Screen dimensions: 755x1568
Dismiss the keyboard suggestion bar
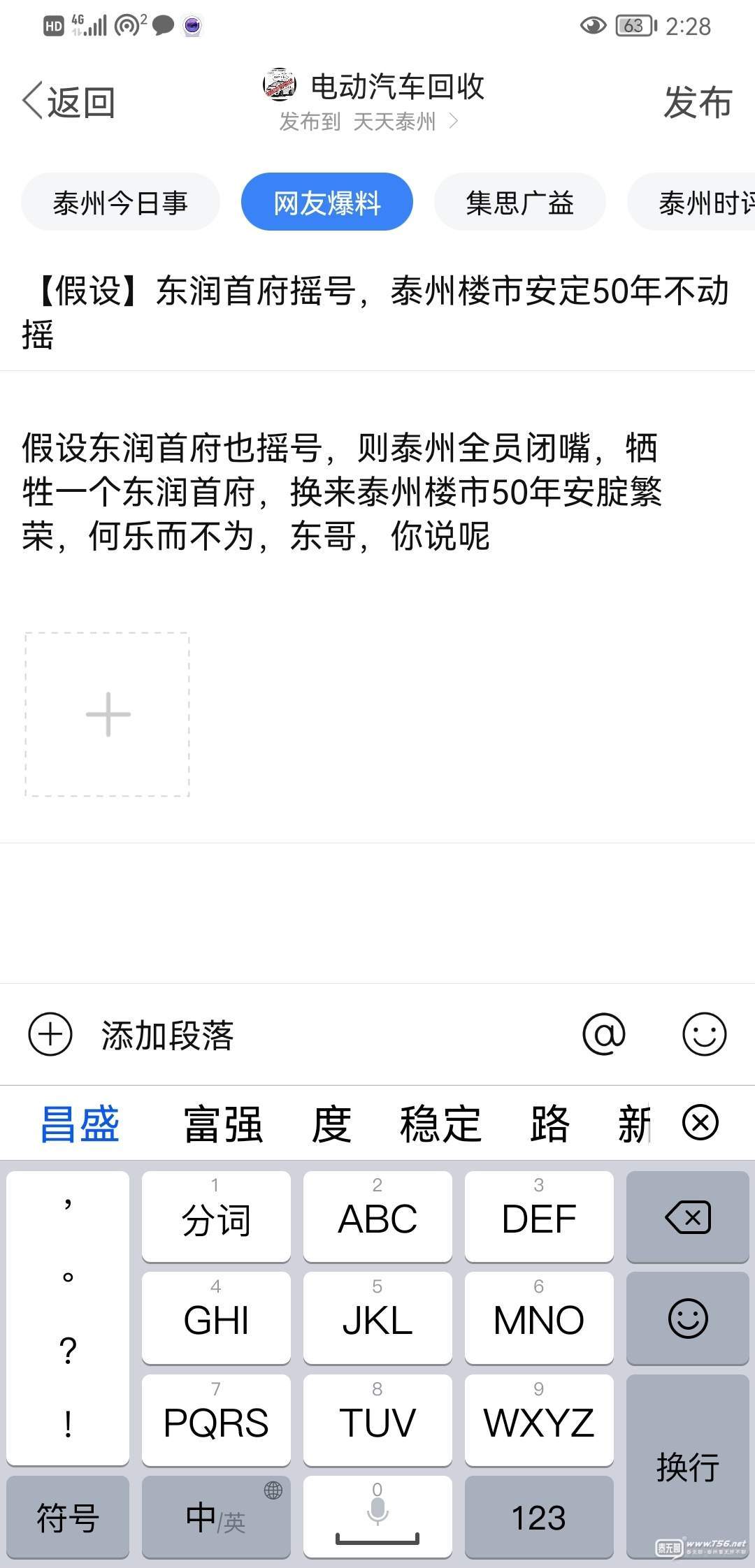tap(700, 1123)
